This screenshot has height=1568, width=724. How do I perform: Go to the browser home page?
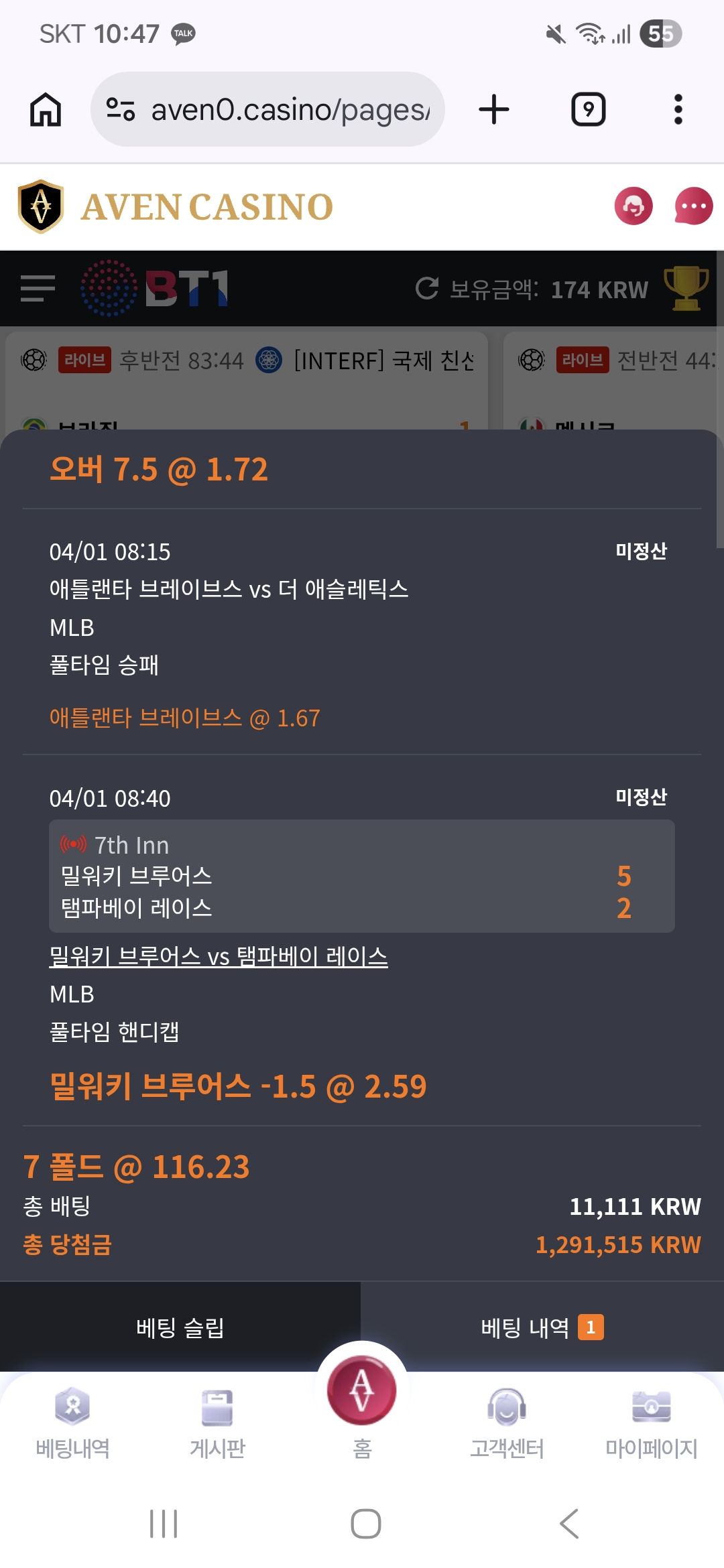point(46,109)
